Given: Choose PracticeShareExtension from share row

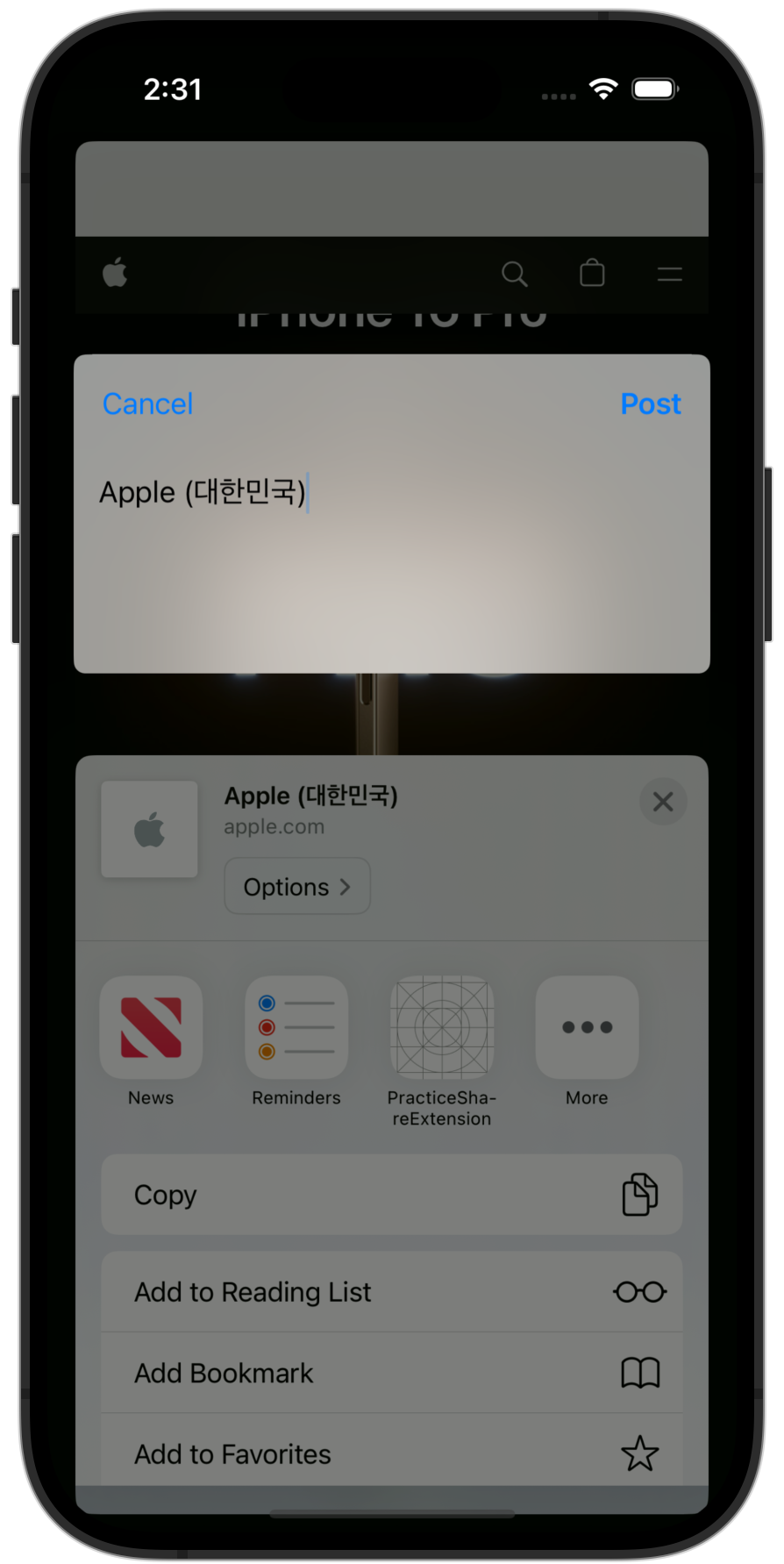Looking at the screenshot, I should click(x=442, y=1027).
